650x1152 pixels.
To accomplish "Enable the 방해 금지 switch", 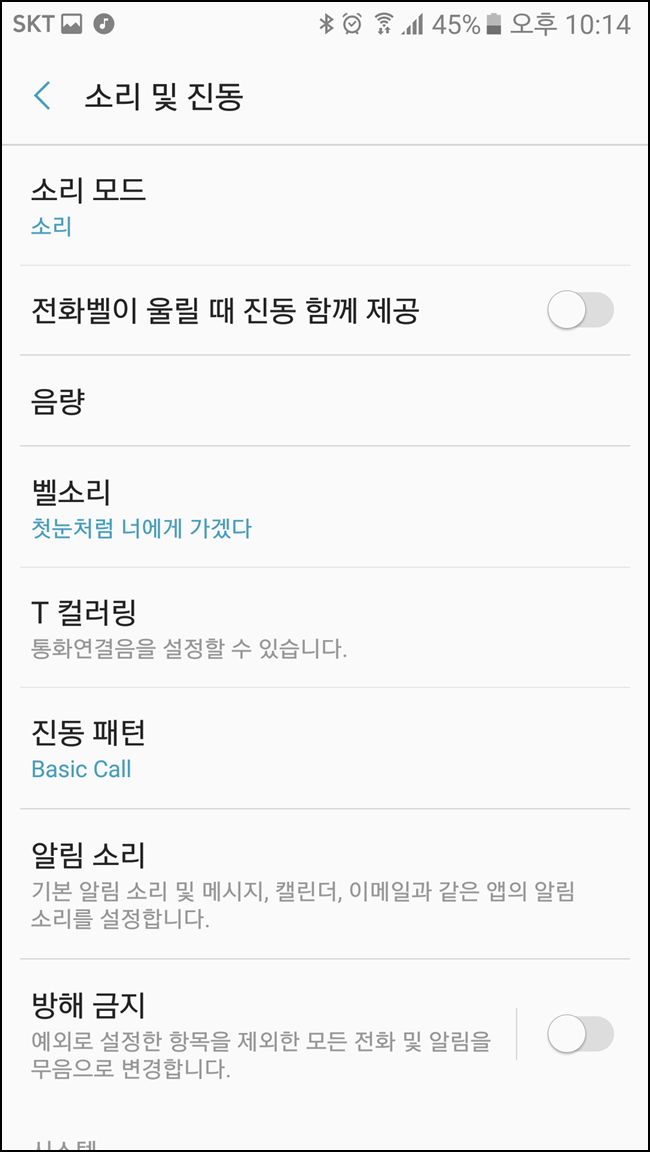I will (x=580, y=1035).
